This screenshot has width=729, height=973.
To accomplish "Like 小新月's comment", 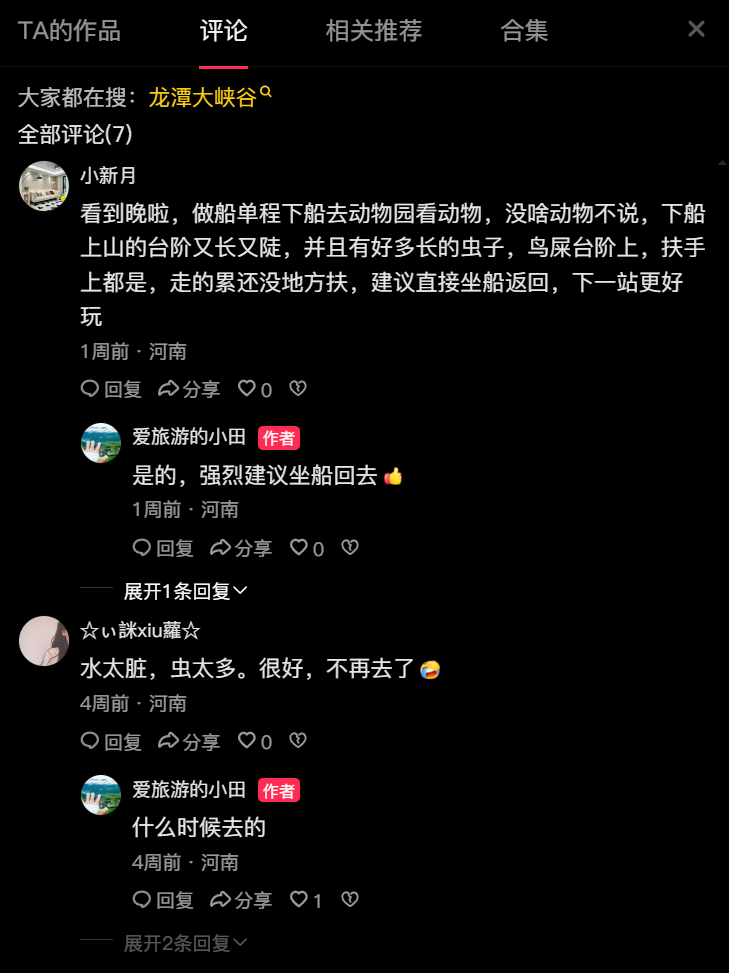I will [x=254, y=389].
